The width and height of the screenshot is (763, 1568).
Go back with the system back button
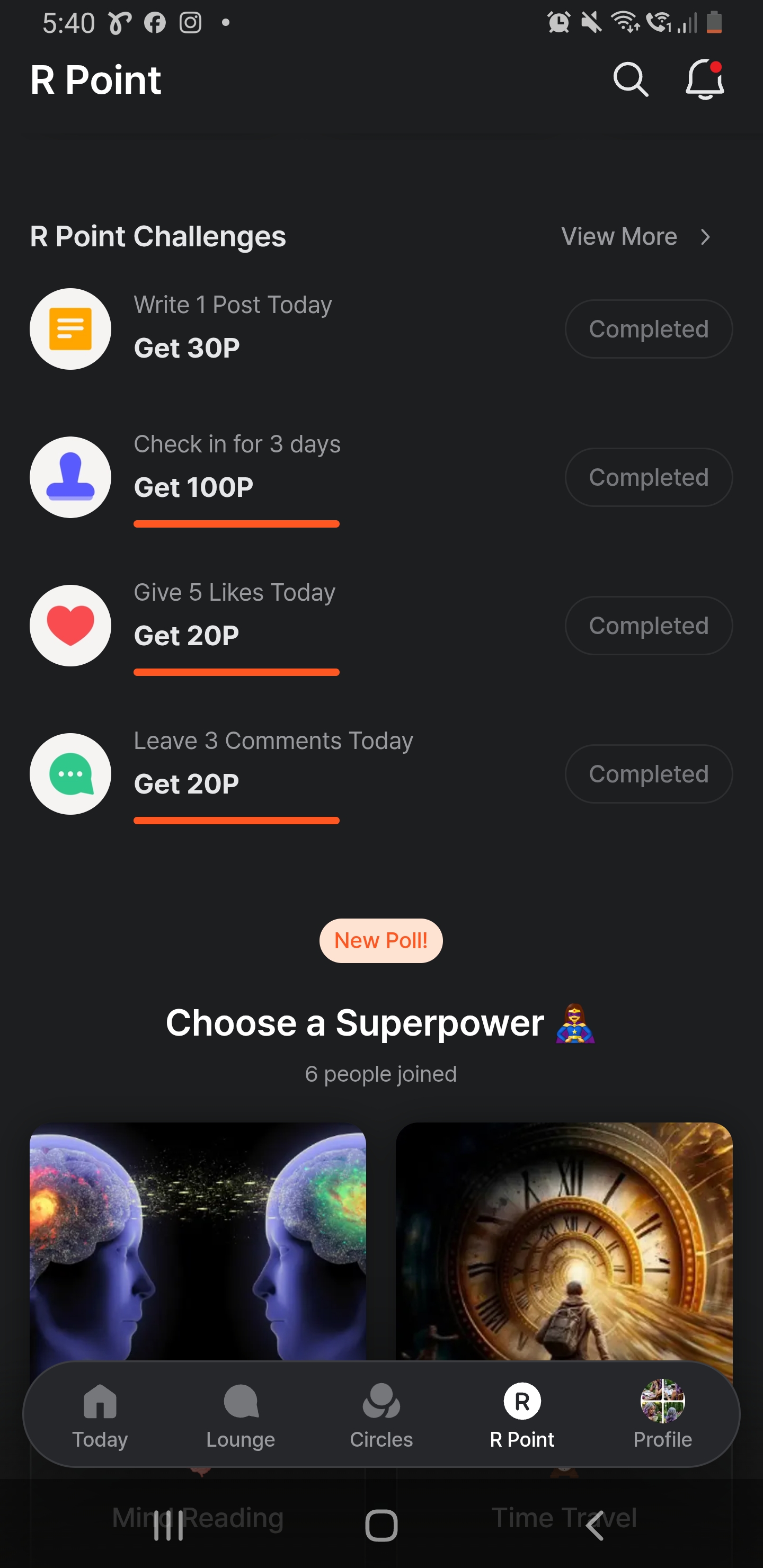pyautogui.click(x=595, y=1526)
